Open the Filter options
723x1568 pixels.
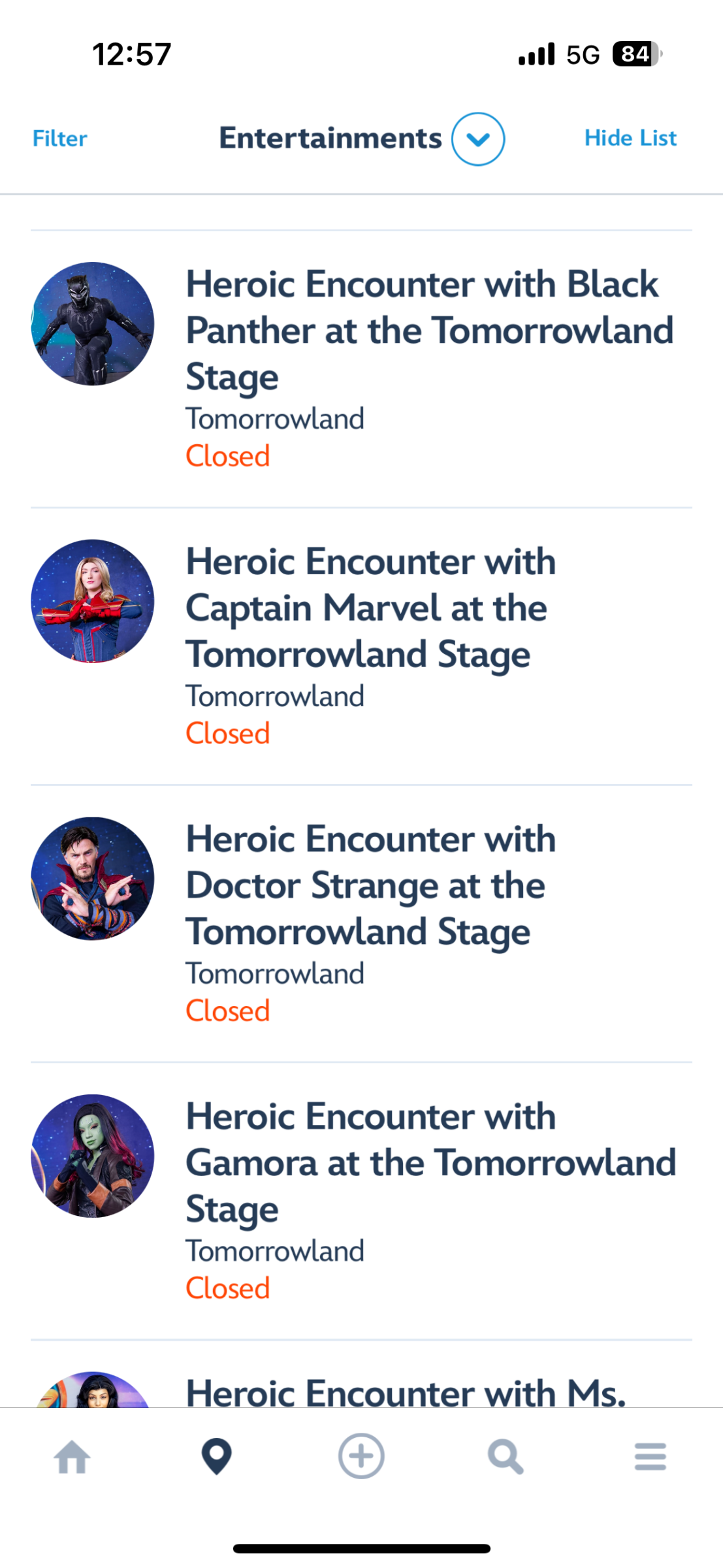pos(59,139)
